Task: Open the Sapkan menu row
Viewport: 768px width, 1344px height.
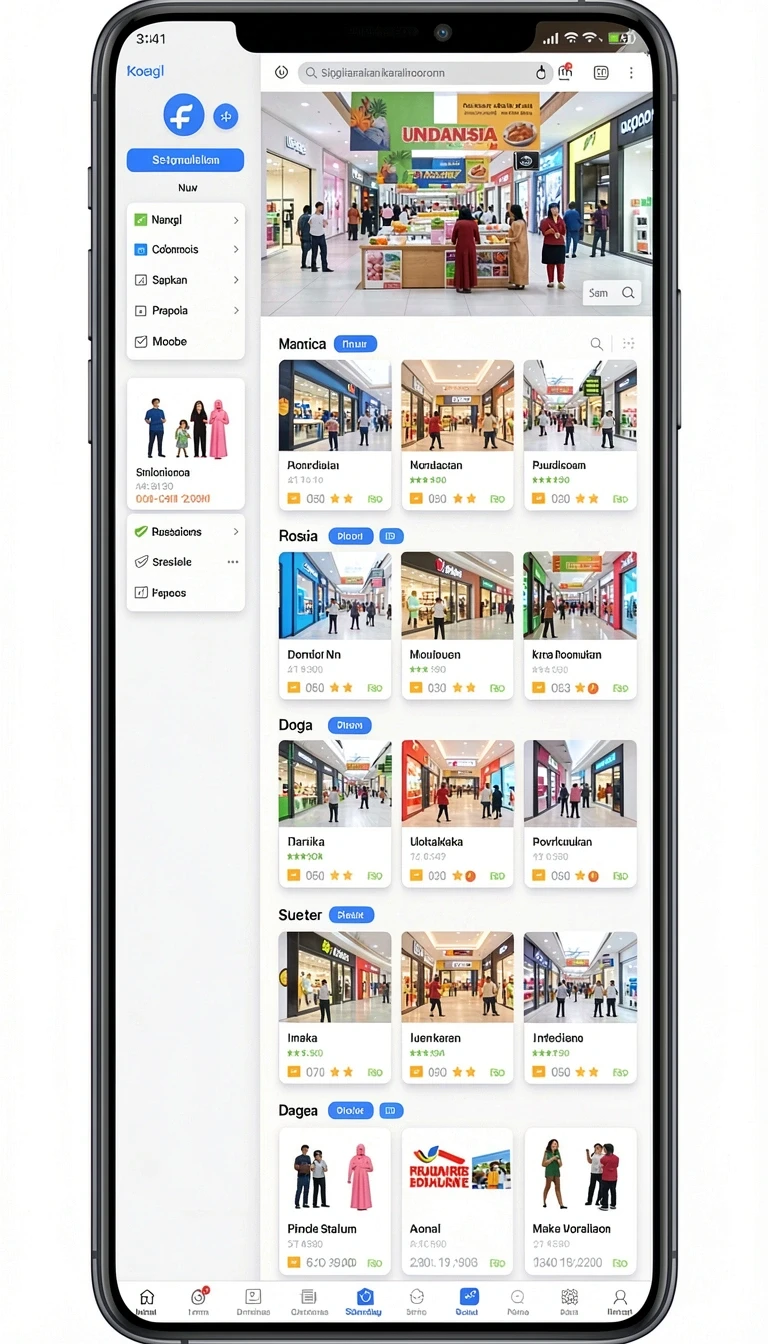Action: 186,280
